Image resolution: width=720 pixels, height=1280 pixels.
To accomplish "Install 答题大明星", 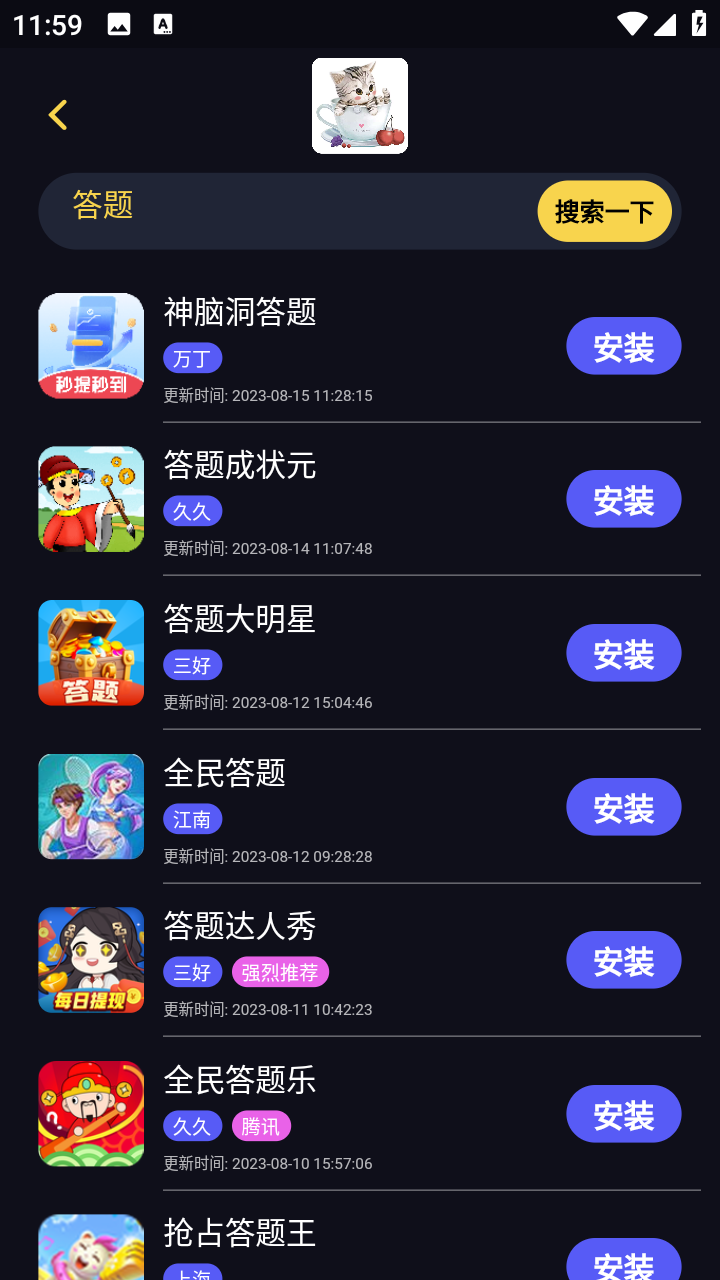I will 623,653.
